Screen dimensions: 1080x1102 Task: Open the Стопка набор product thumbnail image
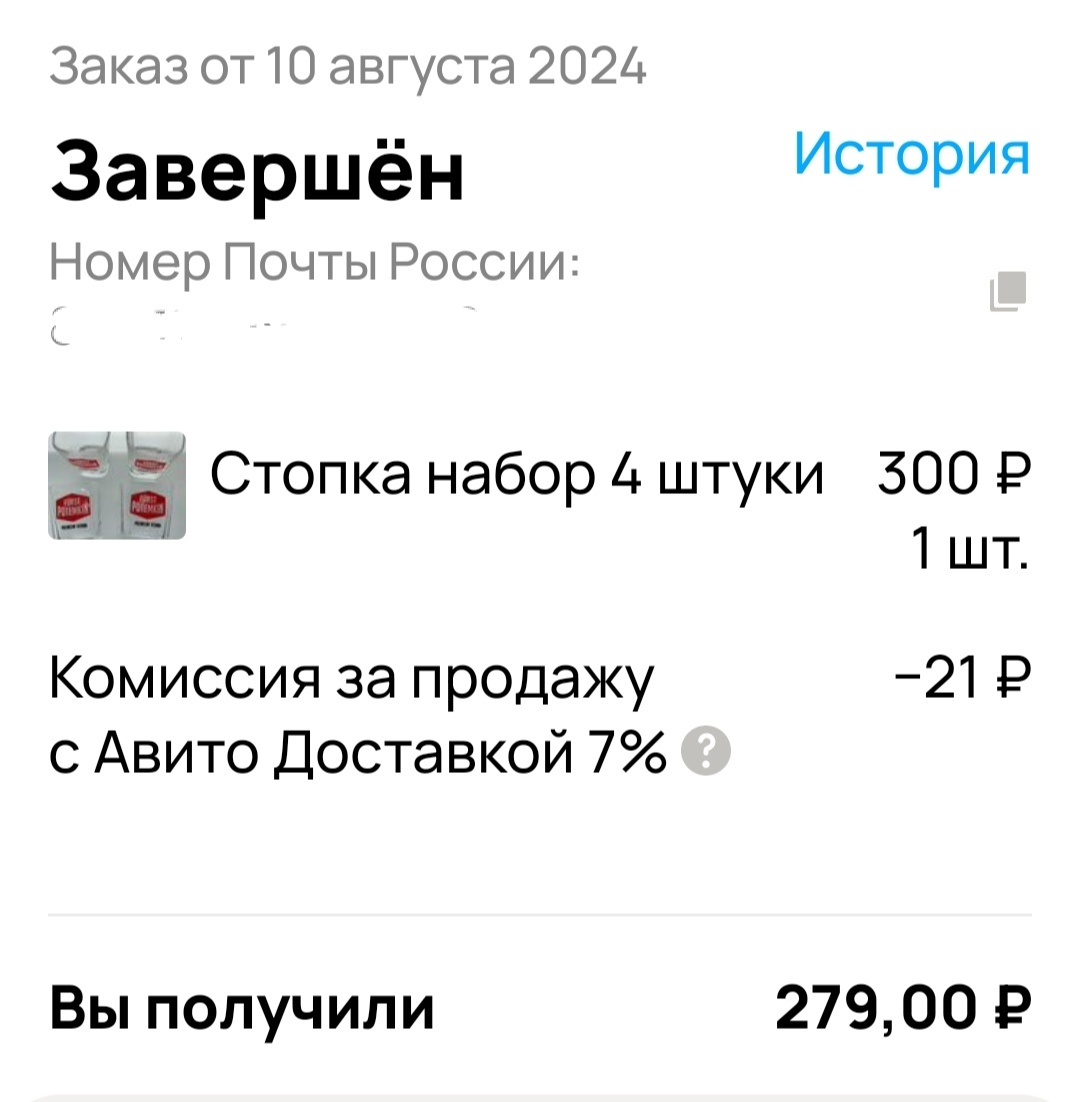[x=115, y=483]
